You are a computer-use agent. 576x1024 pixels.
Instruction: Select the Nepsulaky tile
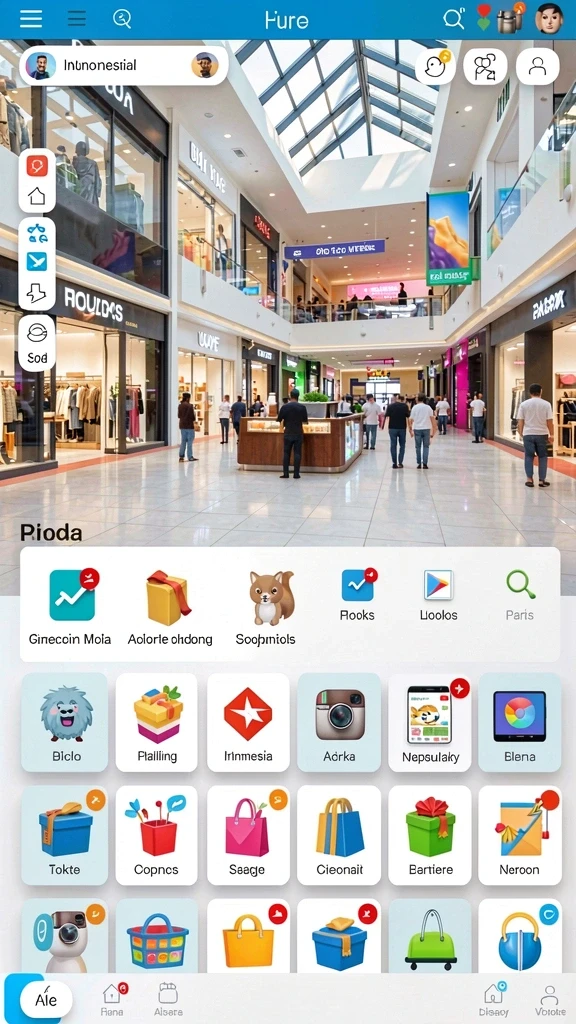pyautogui.click(x=430, y=722)
